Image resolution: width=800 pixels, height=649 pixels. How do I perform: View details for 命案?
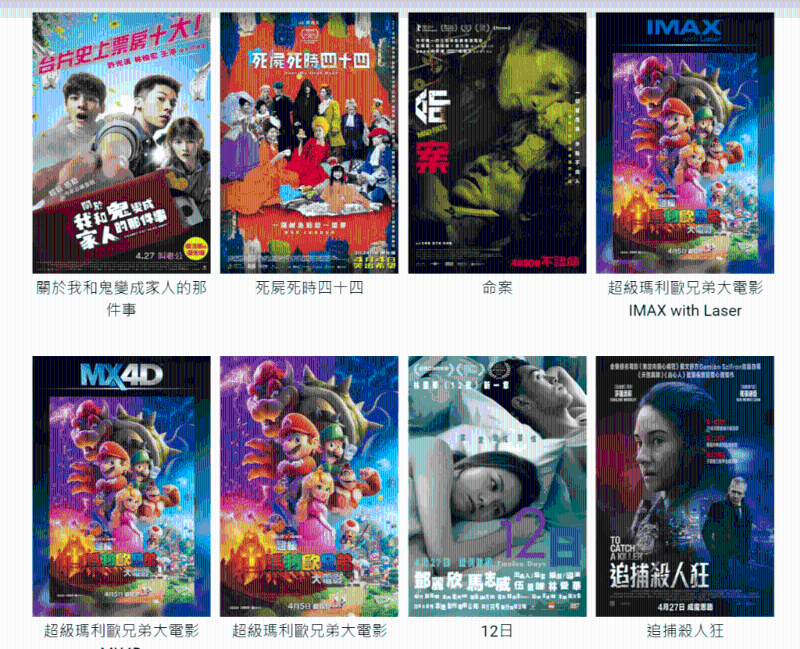tap(497, 143)
